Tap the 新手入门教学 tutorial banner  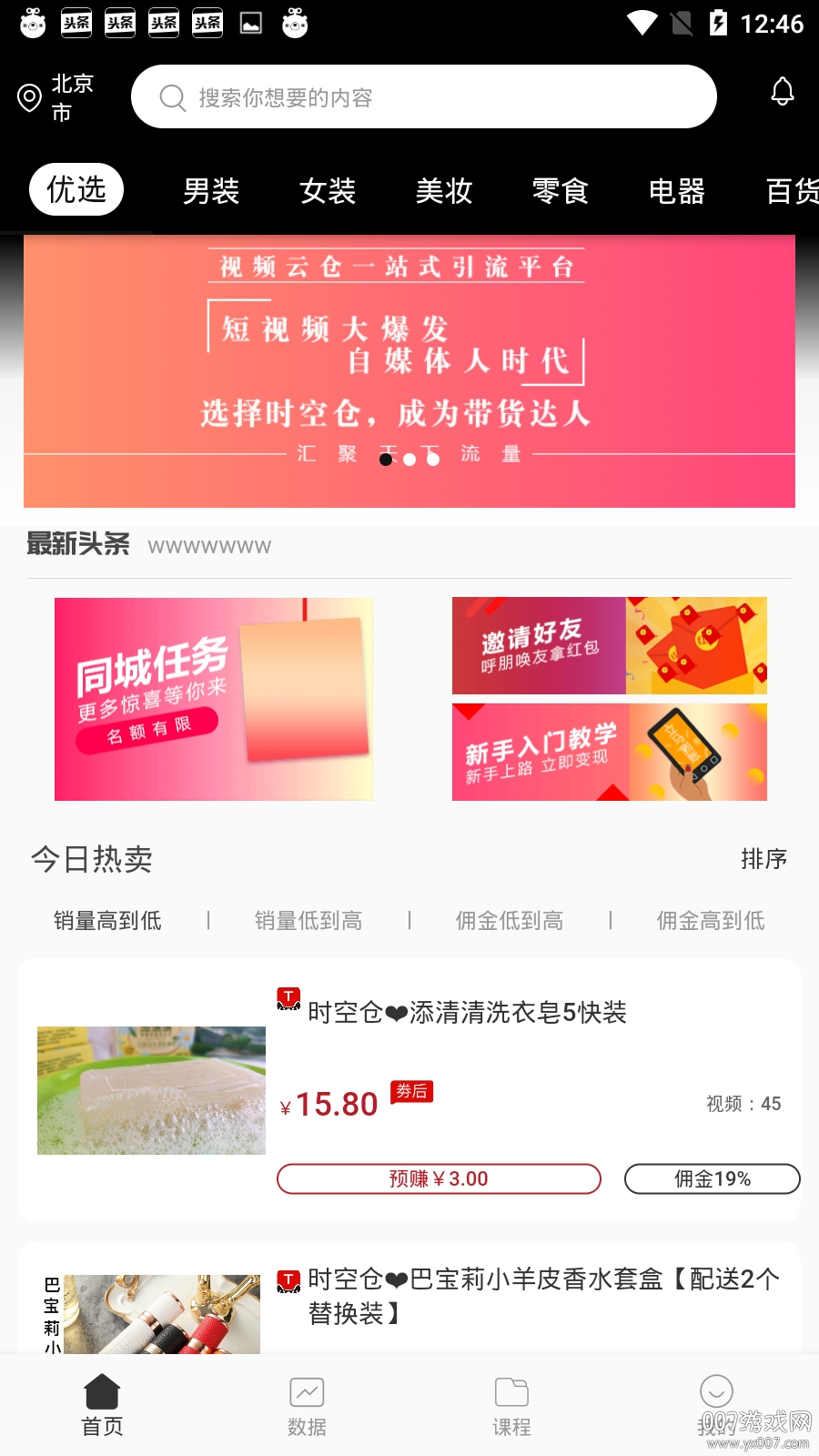point(610,753)
